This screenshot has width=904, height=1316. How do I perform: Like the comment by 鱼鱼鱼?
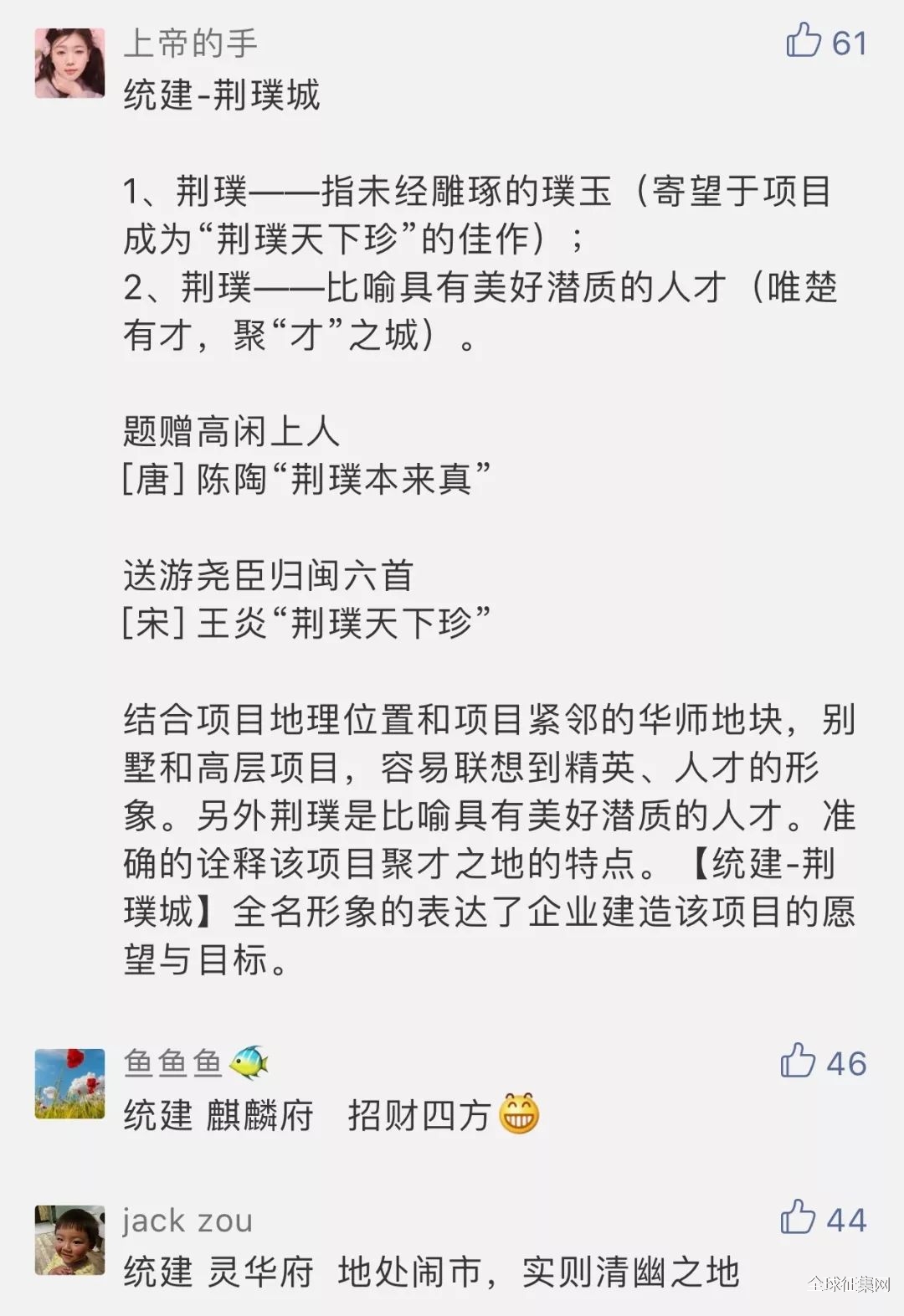[x=798, y=1062]
